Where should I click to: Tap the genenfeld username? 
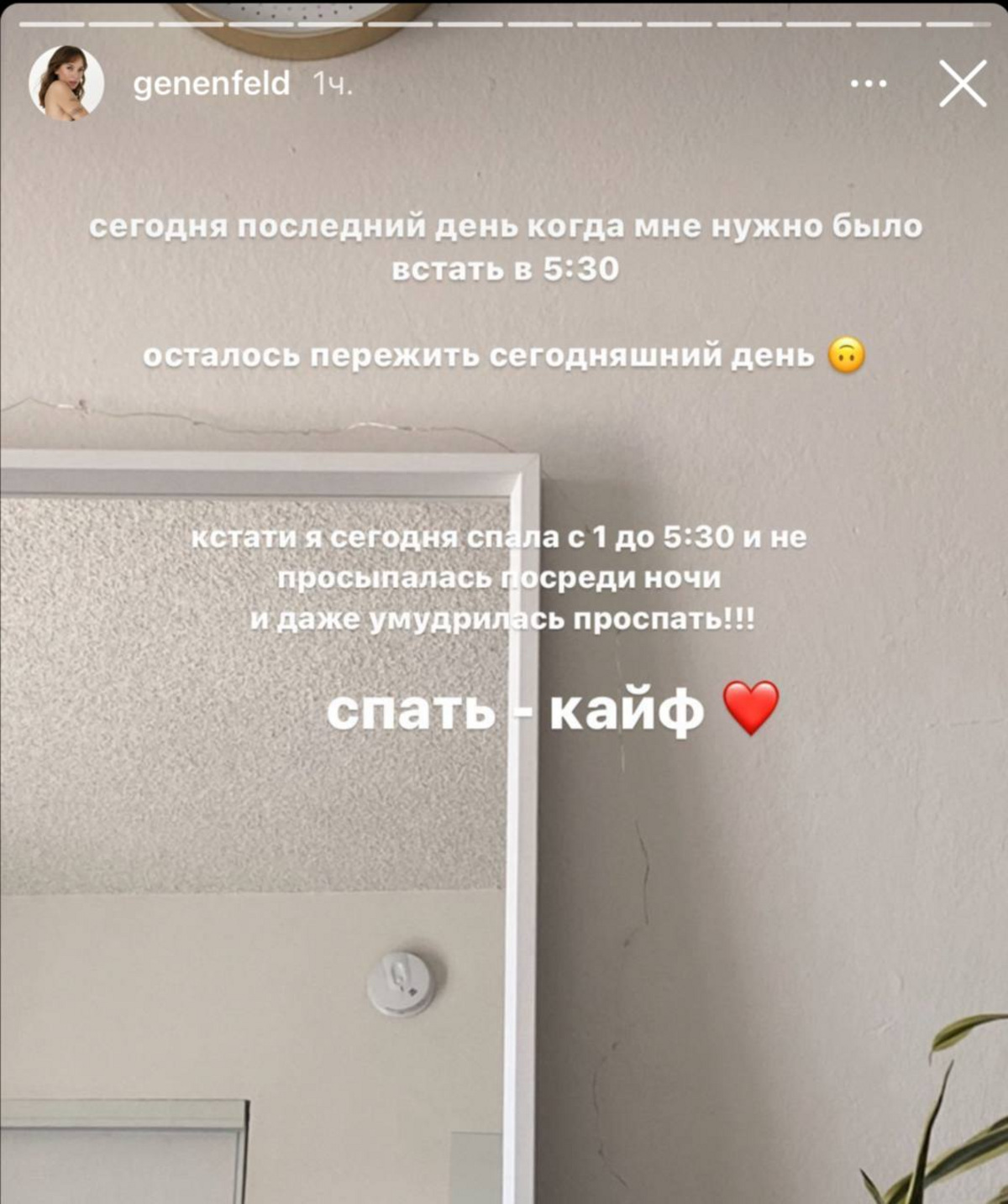(x=211, y=84)
